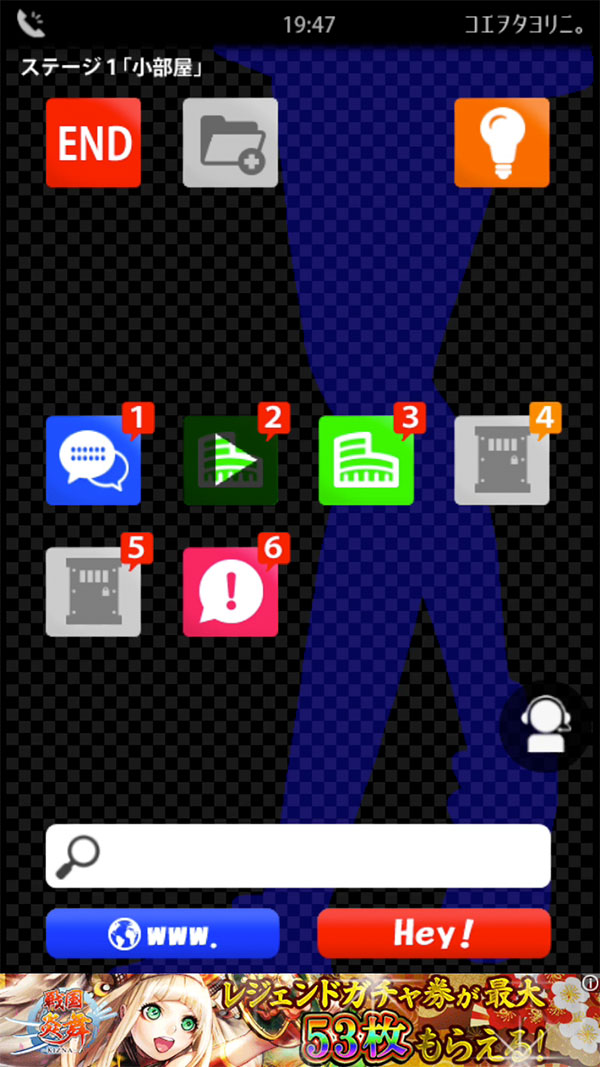
Task: Tap the locked door icon numbered 4
Action: tap(501, 460)
